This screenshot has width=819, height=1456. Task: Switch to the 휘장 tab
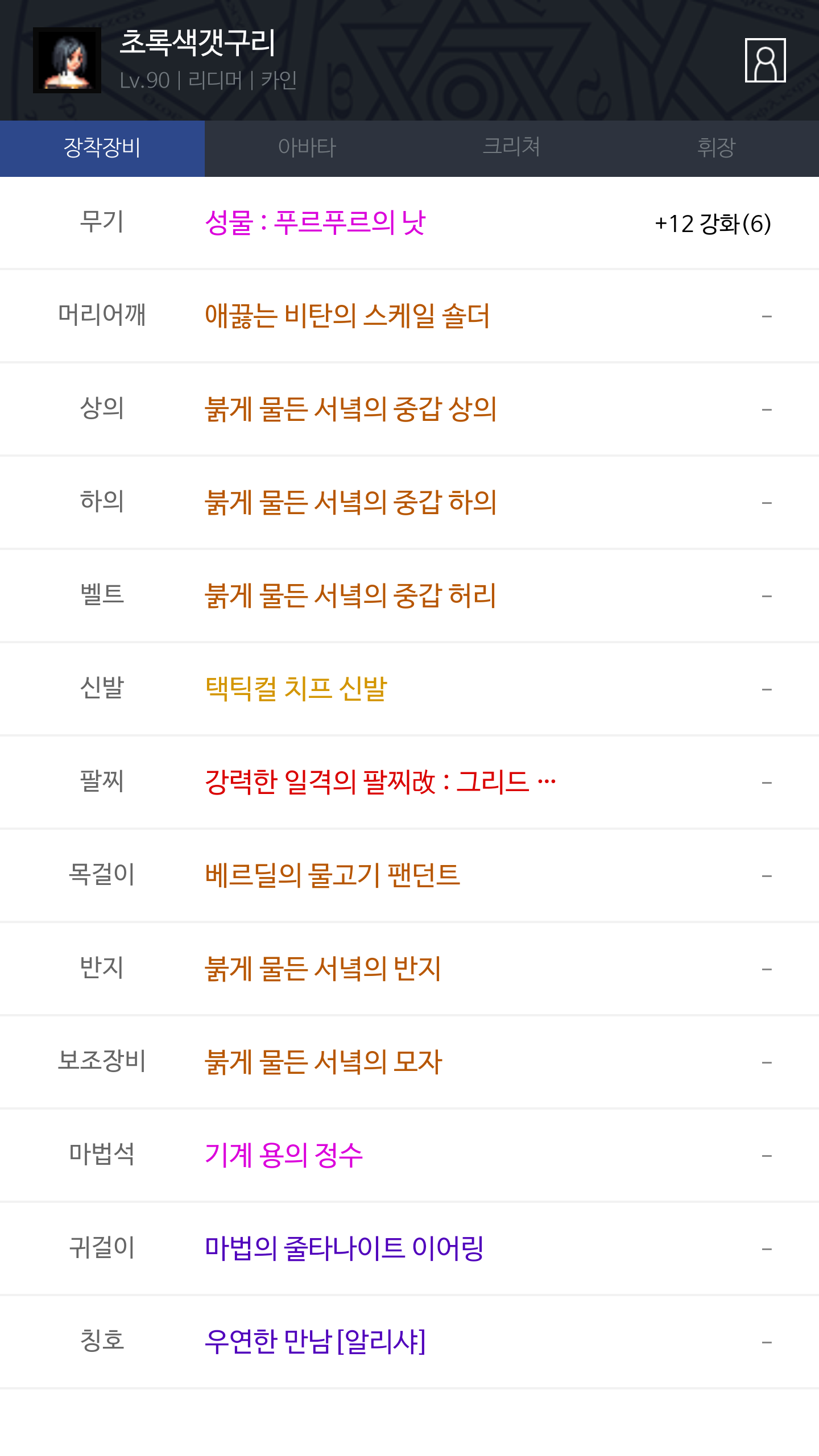pos(717,148)
